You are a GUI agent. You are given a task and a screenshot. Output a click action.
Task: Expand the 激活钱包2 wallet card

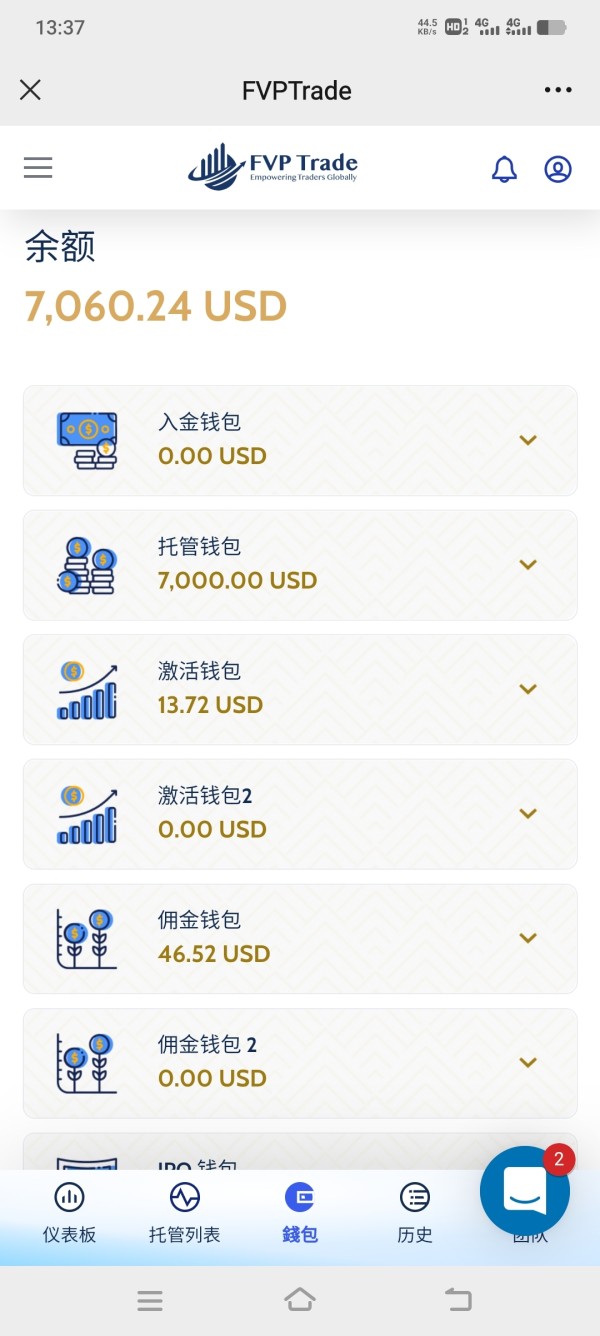pos(300,814)
